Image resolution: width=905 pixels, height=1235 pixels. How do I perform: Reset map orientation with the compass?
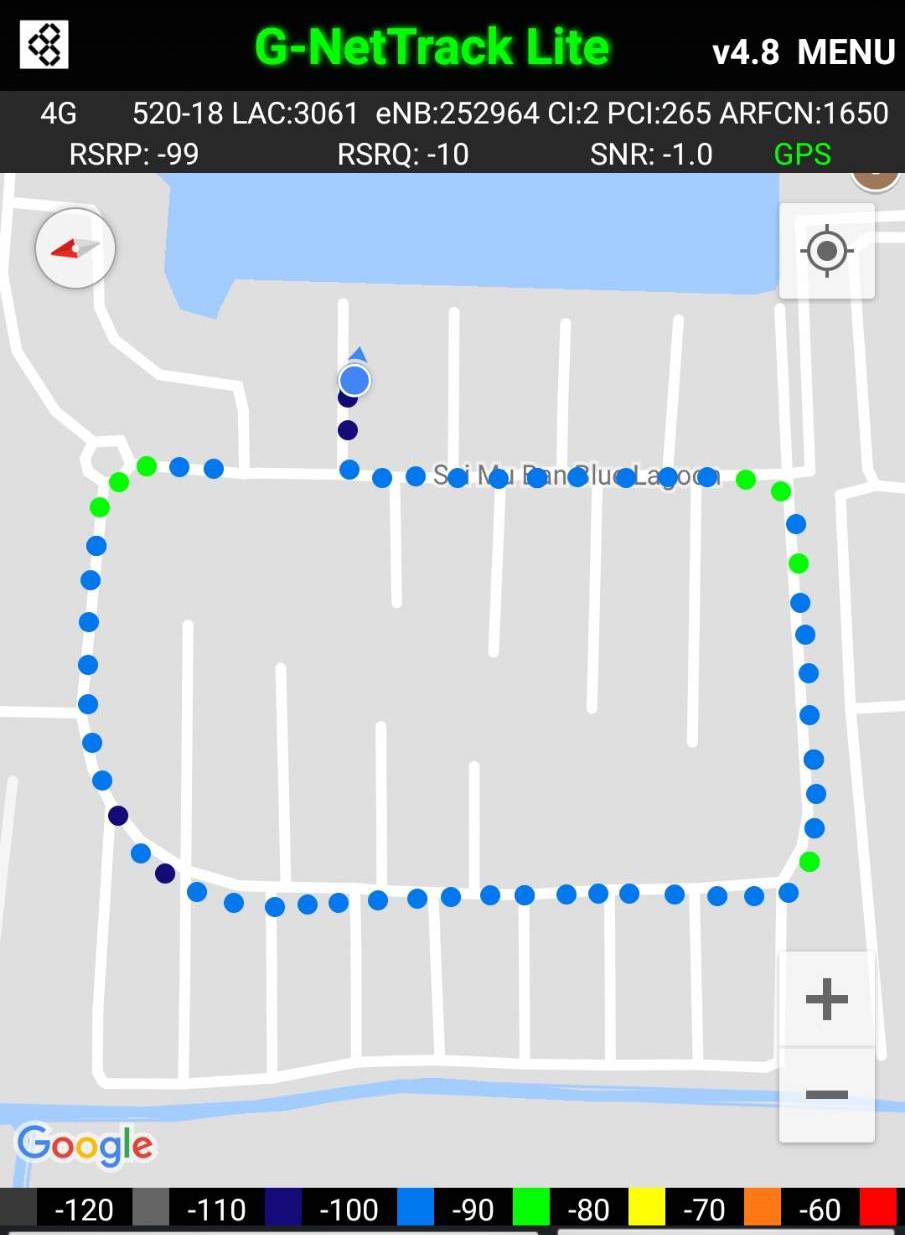76,248
